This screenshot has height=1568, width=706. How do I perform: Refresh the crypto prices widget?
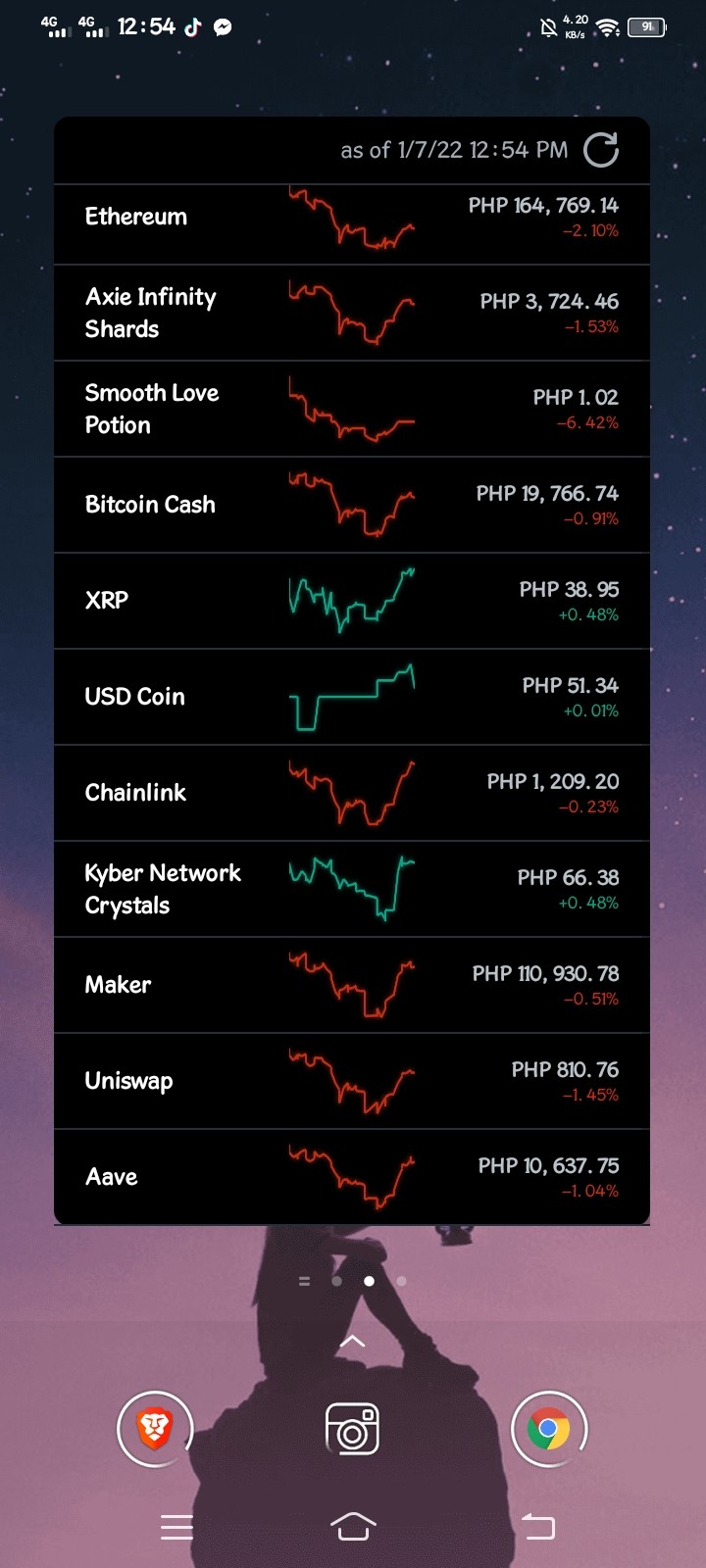coord(601,150)
